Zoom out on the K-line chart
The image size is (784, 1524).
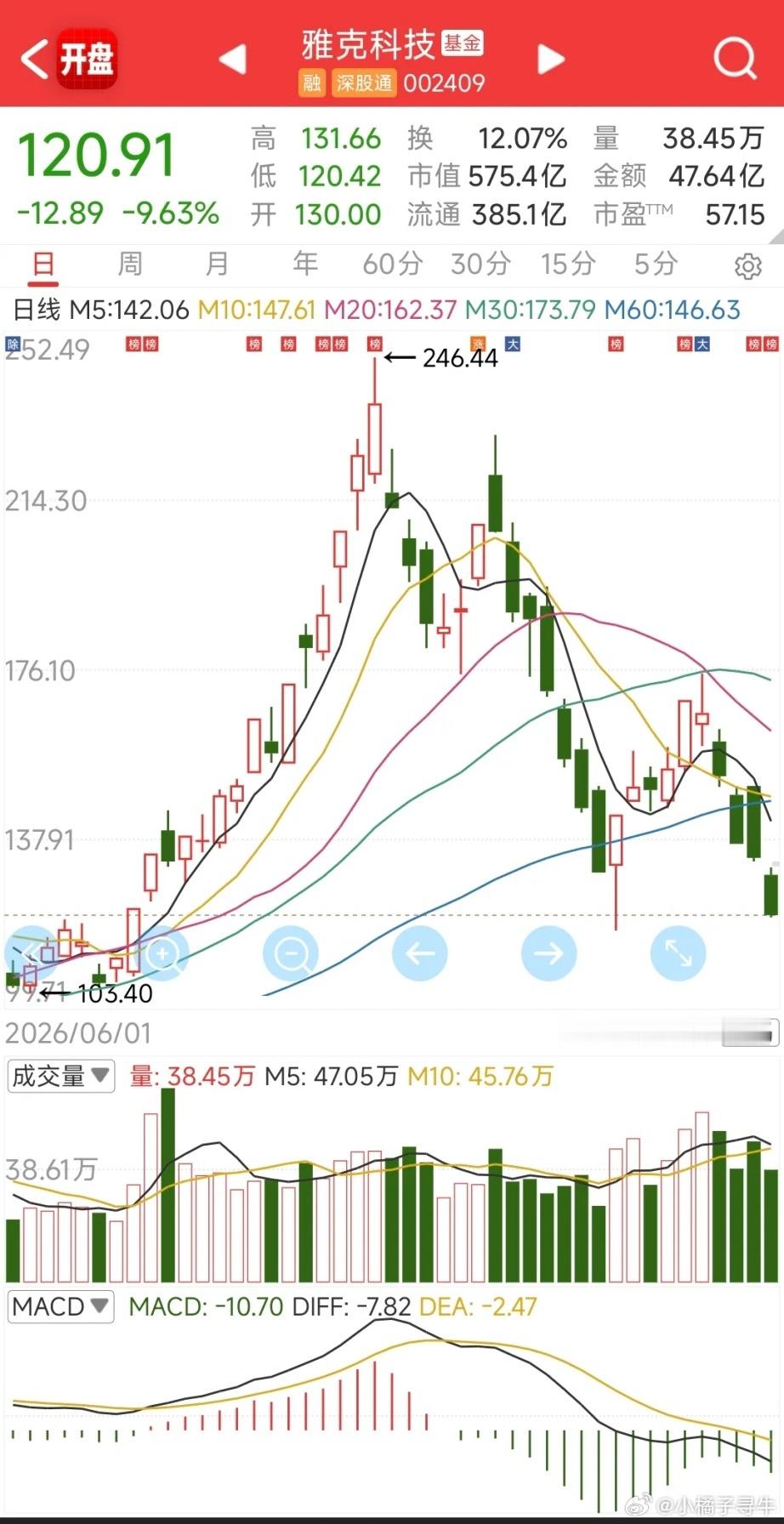[291, 953]
